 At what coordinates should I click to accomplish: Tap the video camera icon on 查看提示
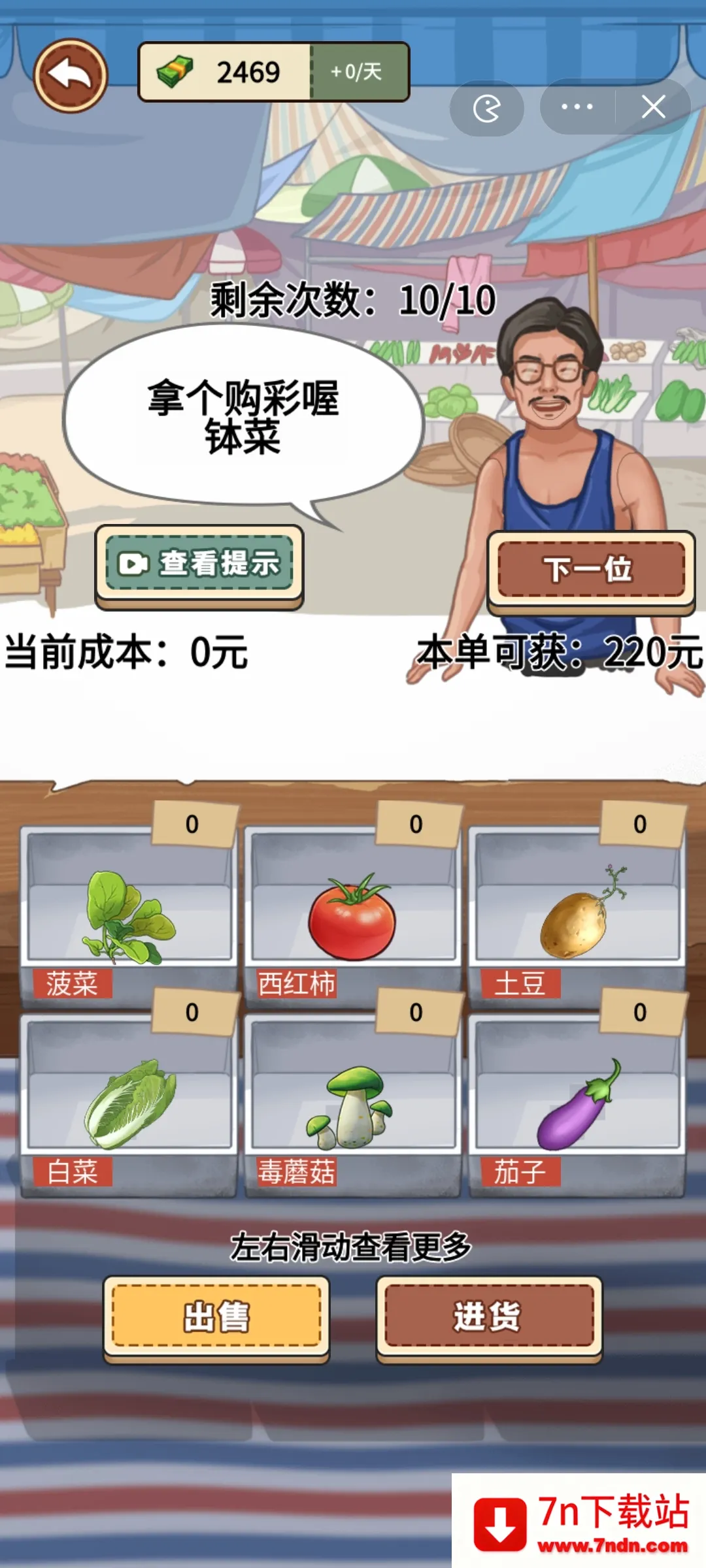pos(133,563)
